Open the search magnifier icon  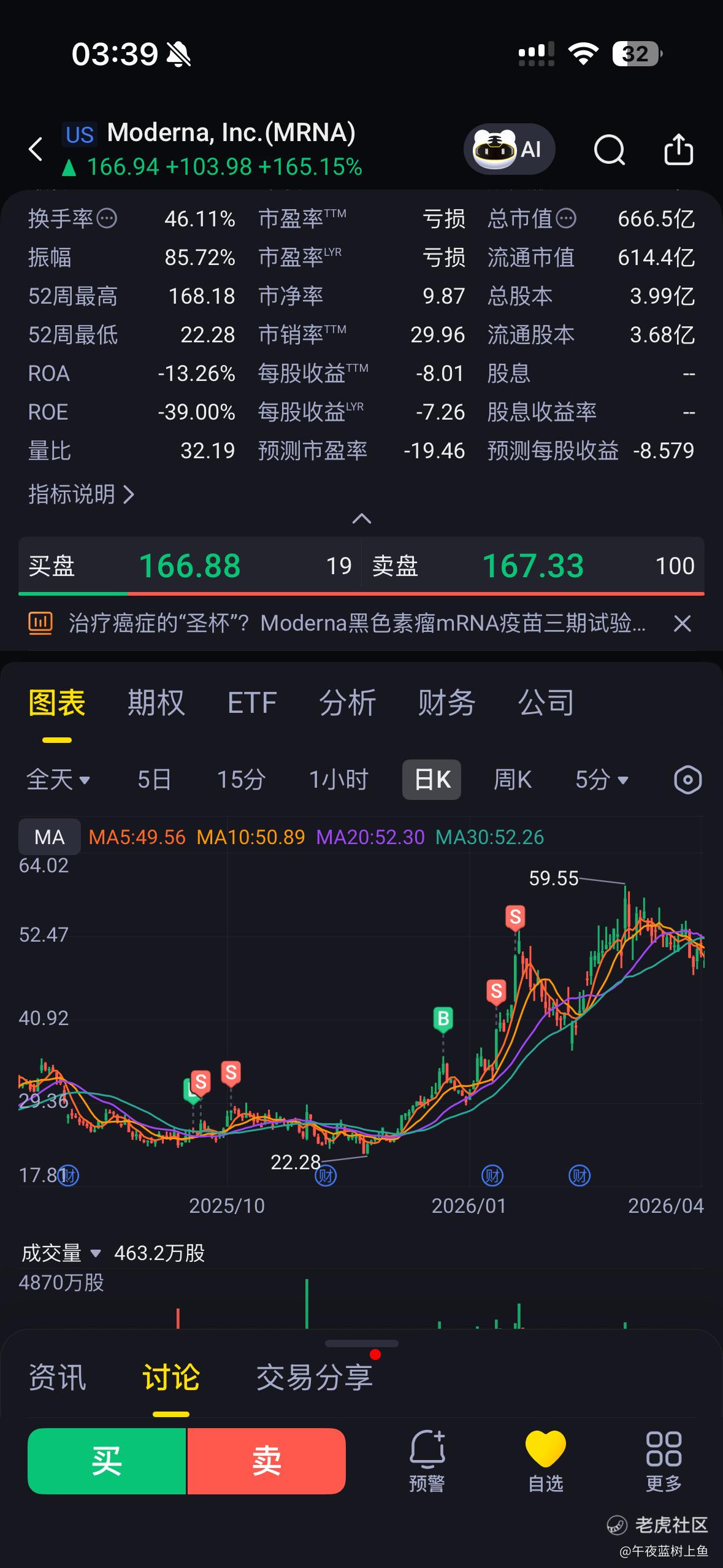coord(610,150)
